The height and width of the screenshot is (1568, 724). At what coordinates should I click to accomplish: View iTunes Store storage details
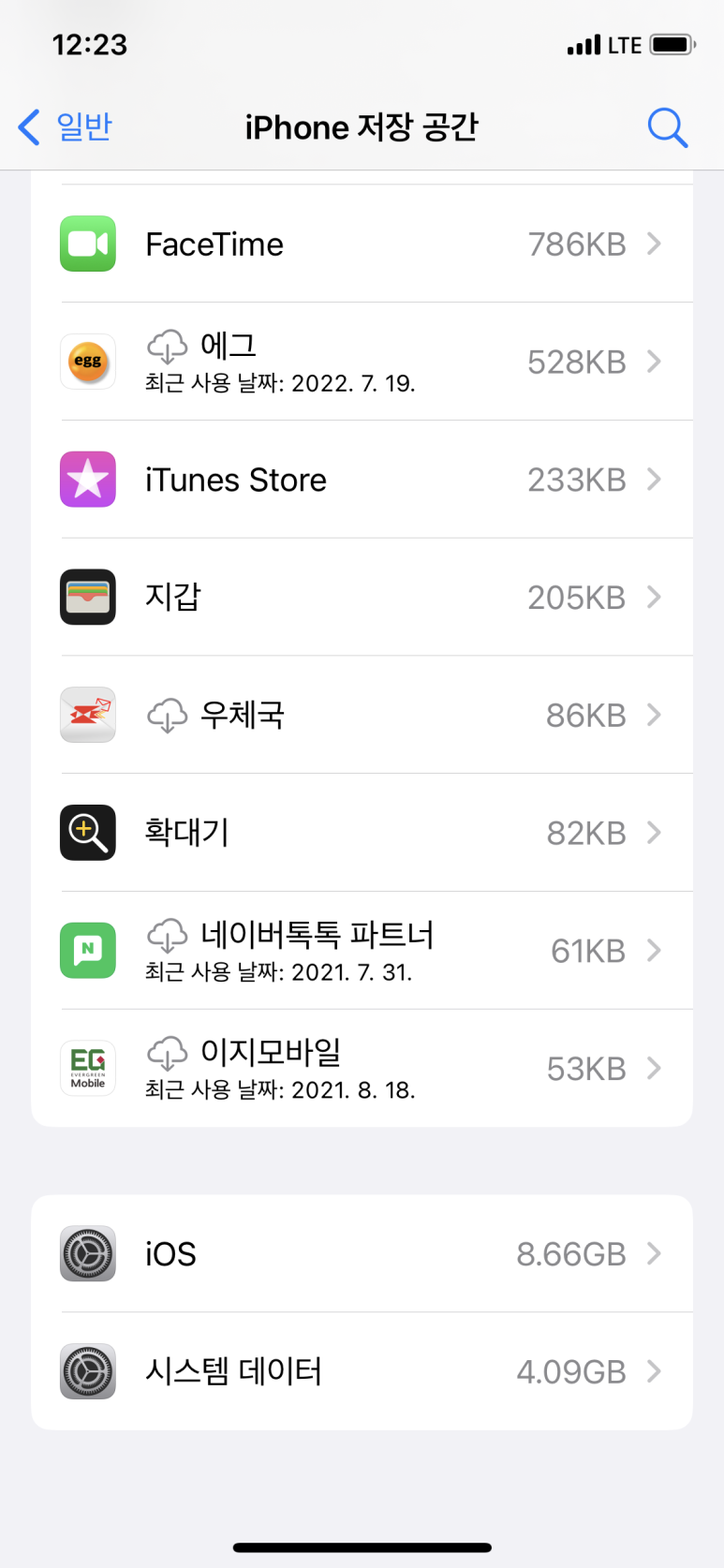pyautogui.click(x=362, y=480)
